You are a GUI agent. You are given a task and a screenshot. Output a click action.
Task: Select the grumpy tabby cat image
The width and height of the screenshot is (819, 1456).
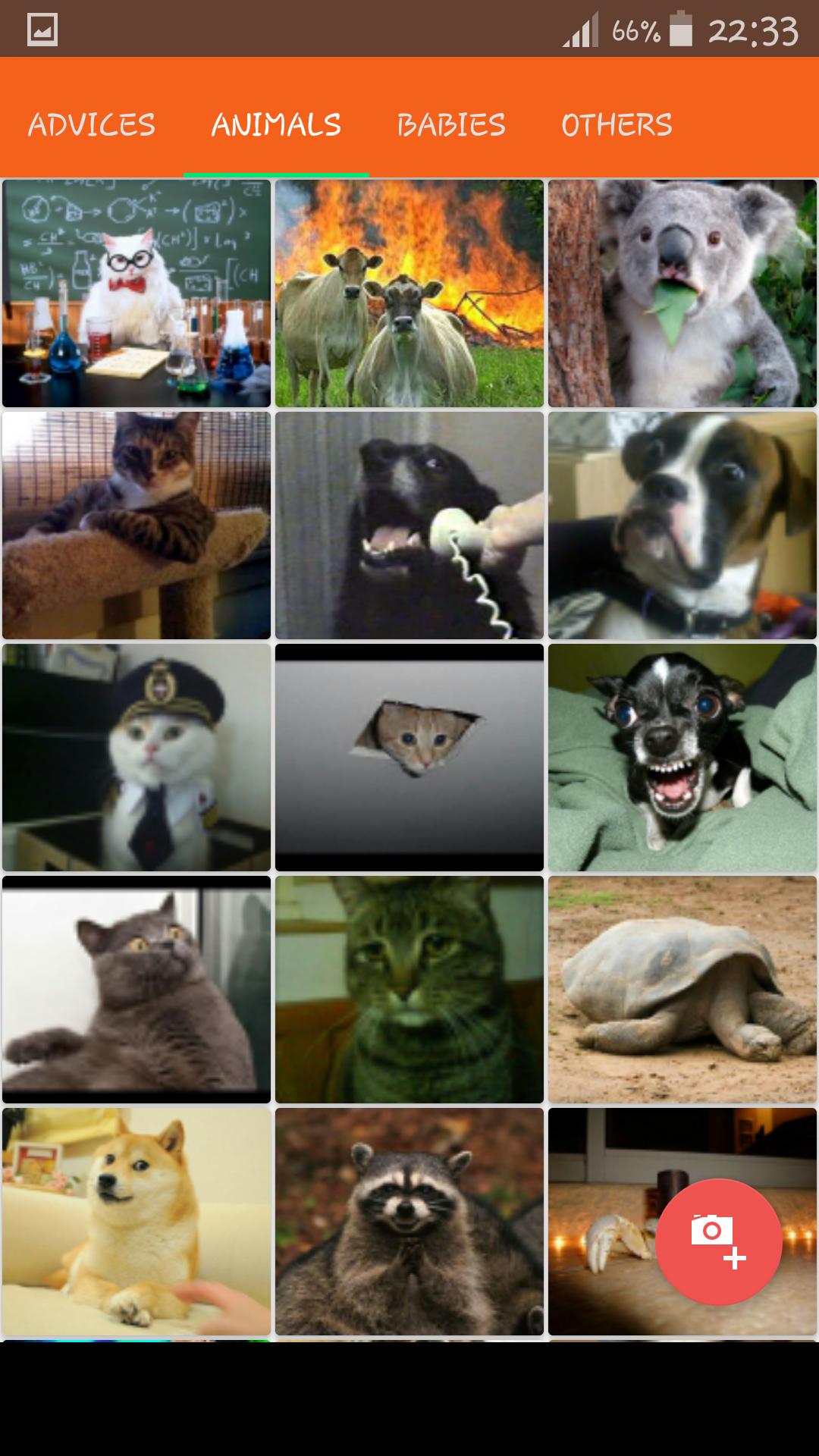(409, 990)
